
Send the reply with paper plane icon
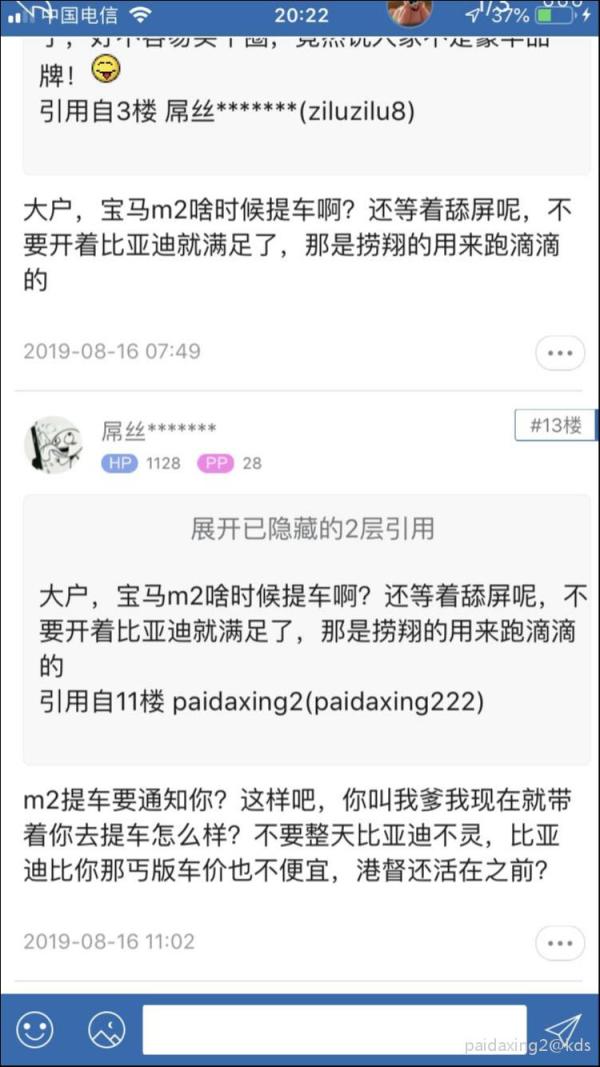562,1029
